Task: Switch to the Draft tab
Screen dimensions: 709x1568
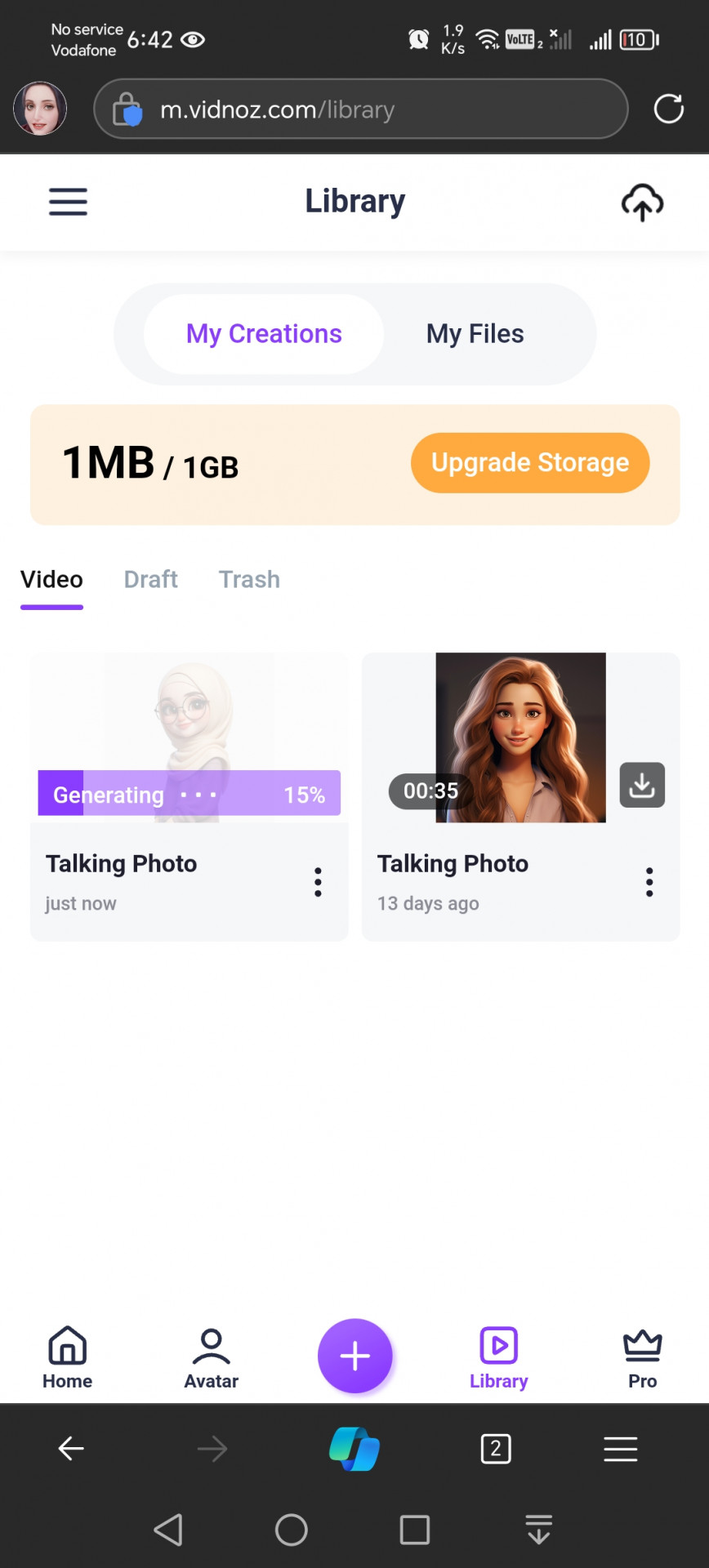Action: point(150,580)
